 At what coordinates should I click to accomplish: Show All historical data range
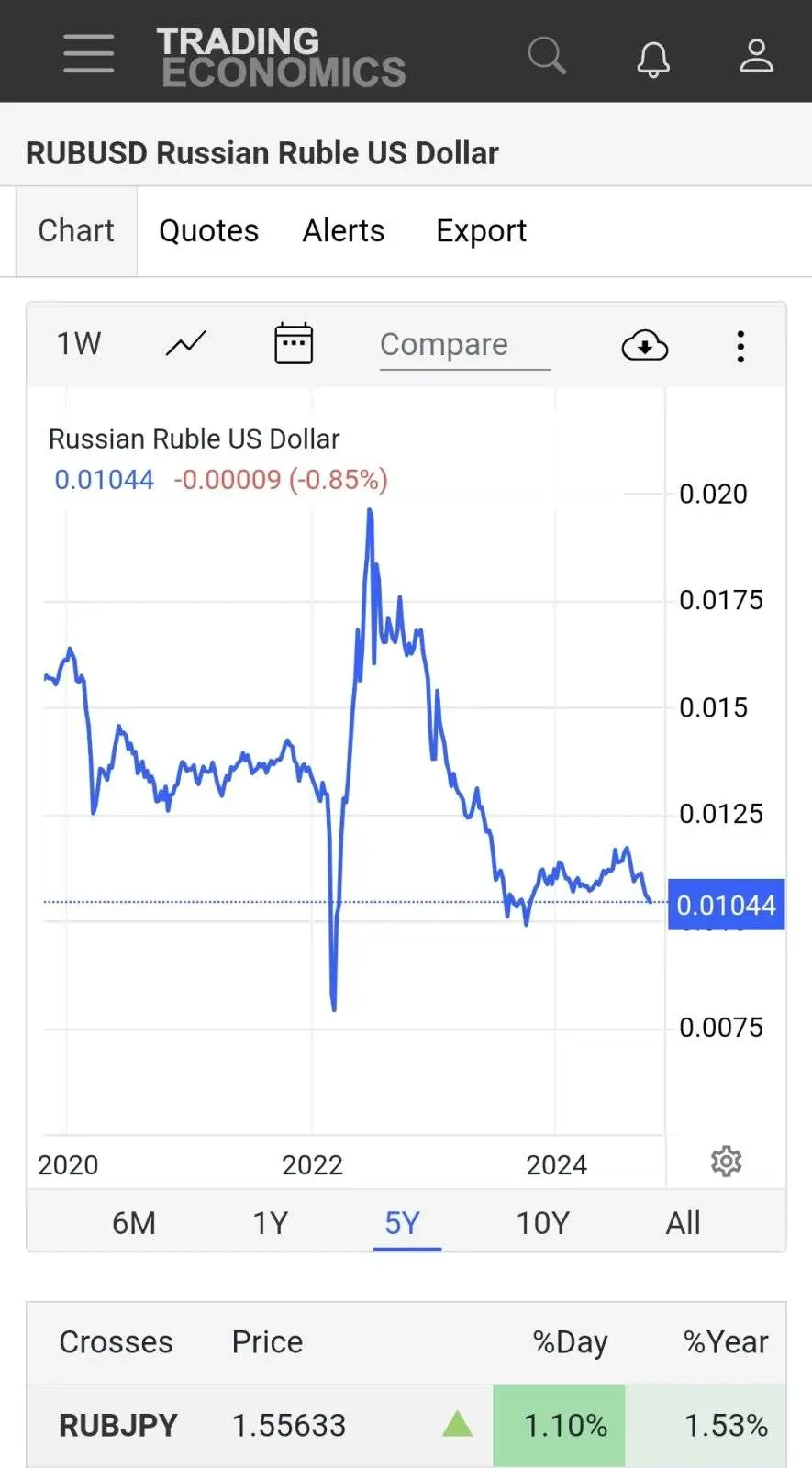coord(683,1223)
